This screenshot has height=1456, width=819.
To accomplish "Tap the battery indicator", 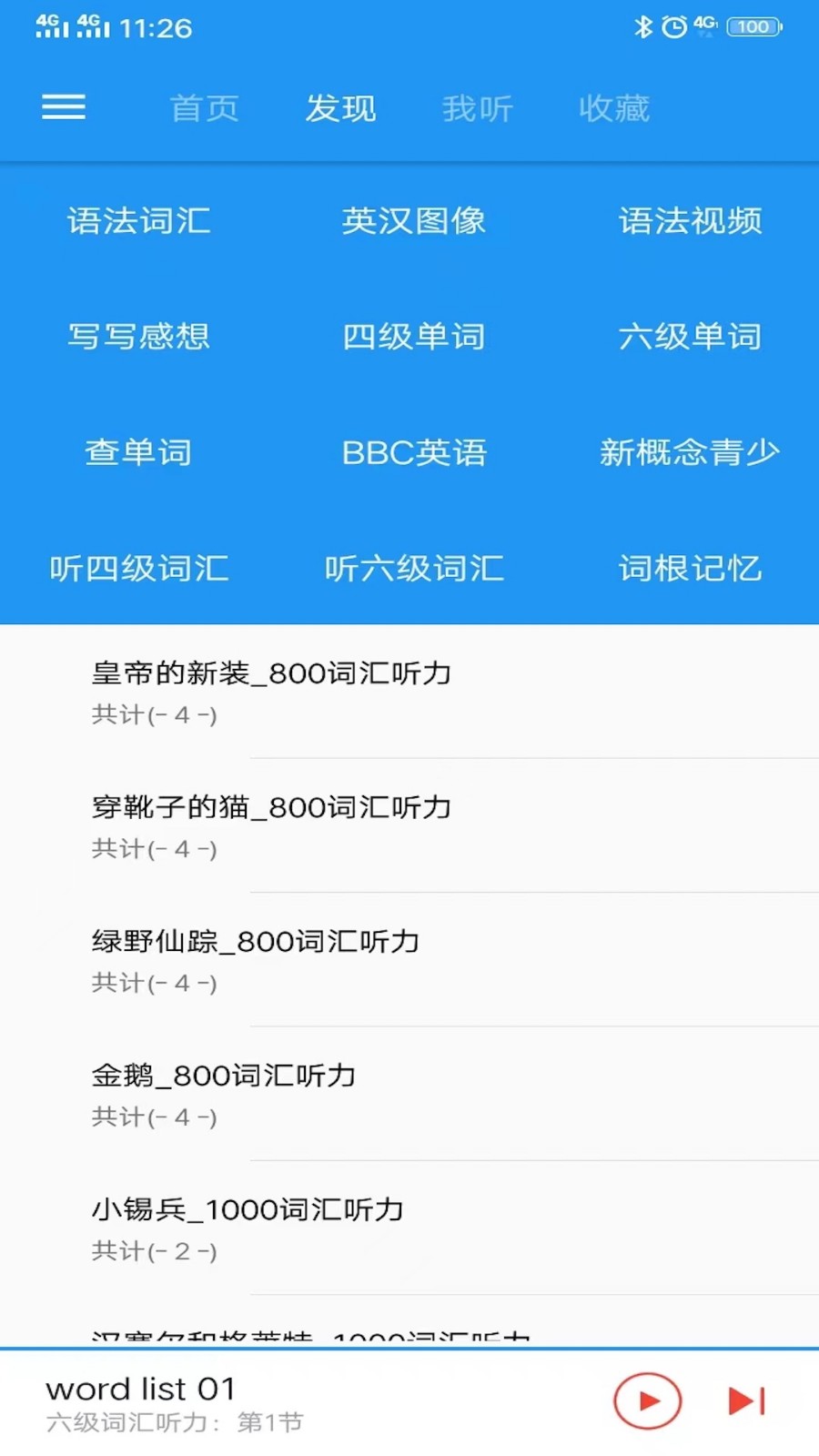I will pyautogui.click(x=751, y=26).
